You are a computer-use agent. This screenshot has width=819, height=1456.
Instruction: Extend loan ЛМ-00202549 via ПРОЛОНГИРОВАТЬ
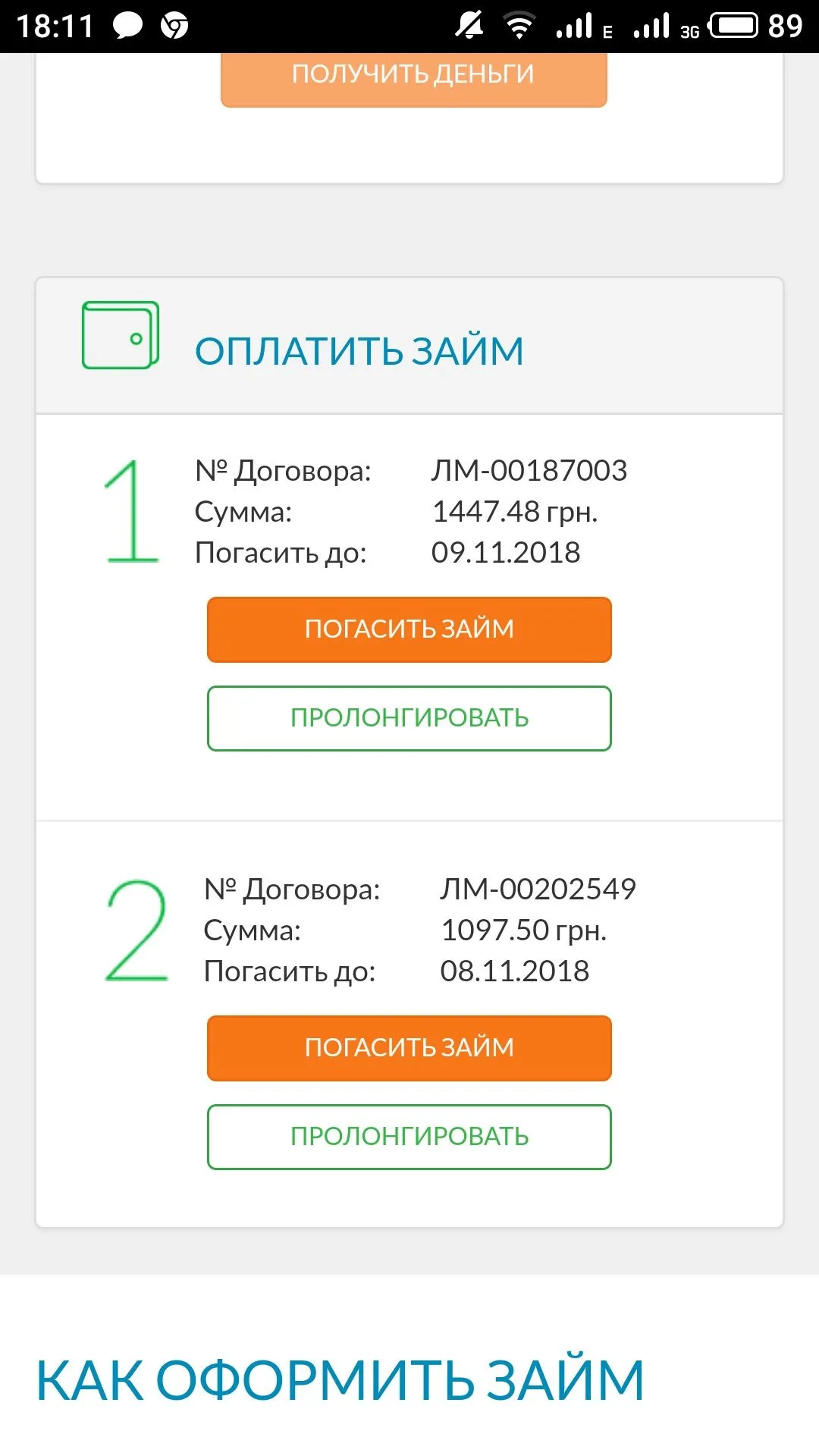click(409, 1137)
